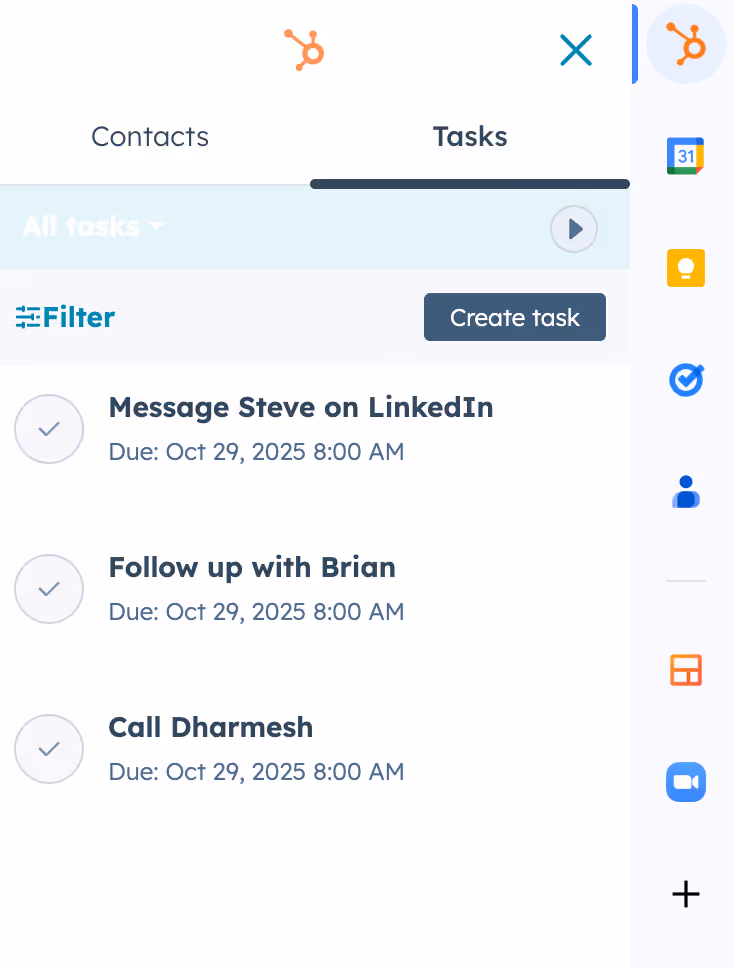This screenshot has width=734, height=968.
Task: Start the task queue play button
Action: 574,229
